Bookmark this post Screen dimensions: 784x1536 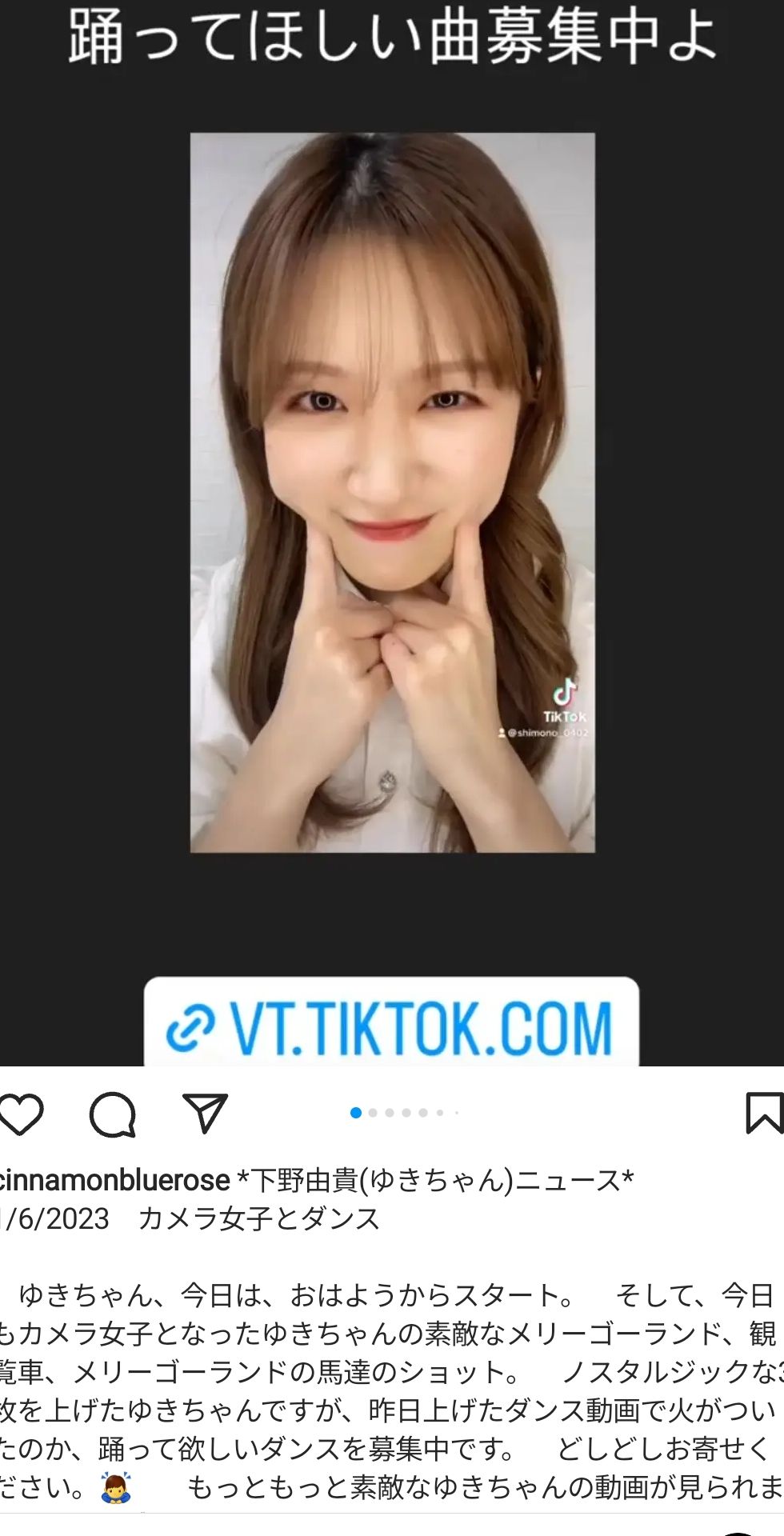[x=763, y=1113]
